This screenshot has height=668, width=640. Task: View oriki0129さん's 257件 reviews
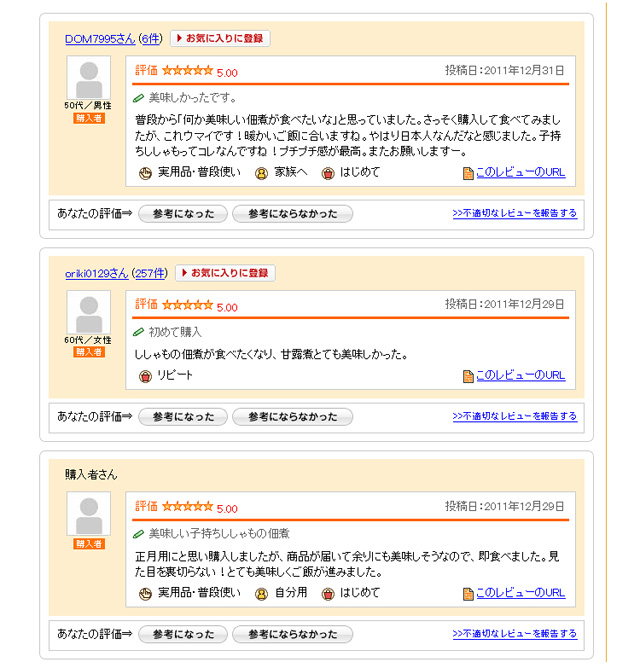[x=151, y=273]
